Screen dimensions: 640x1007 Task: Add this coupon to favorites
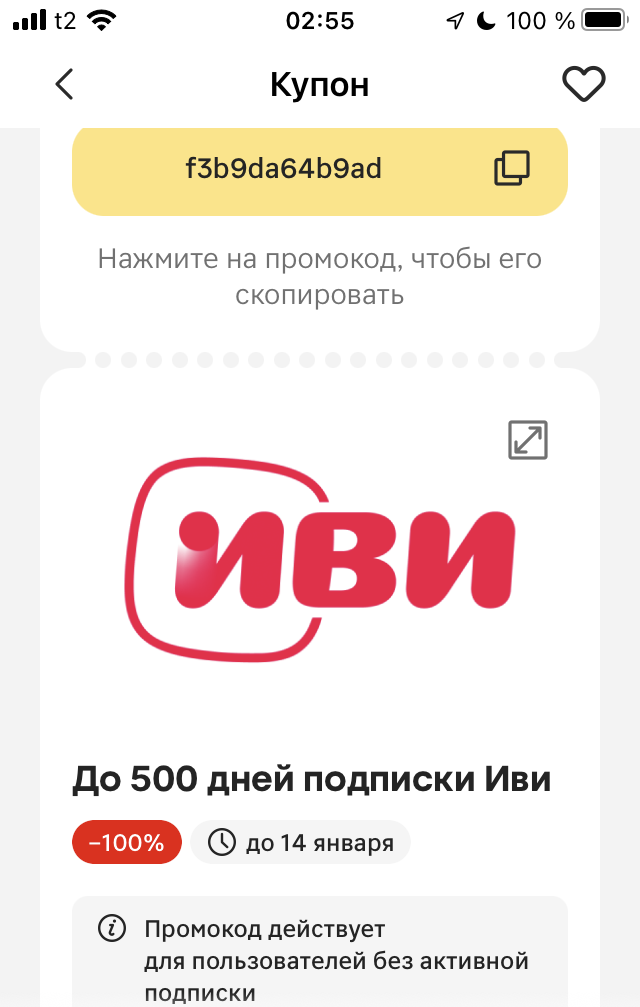click(584, 85)
